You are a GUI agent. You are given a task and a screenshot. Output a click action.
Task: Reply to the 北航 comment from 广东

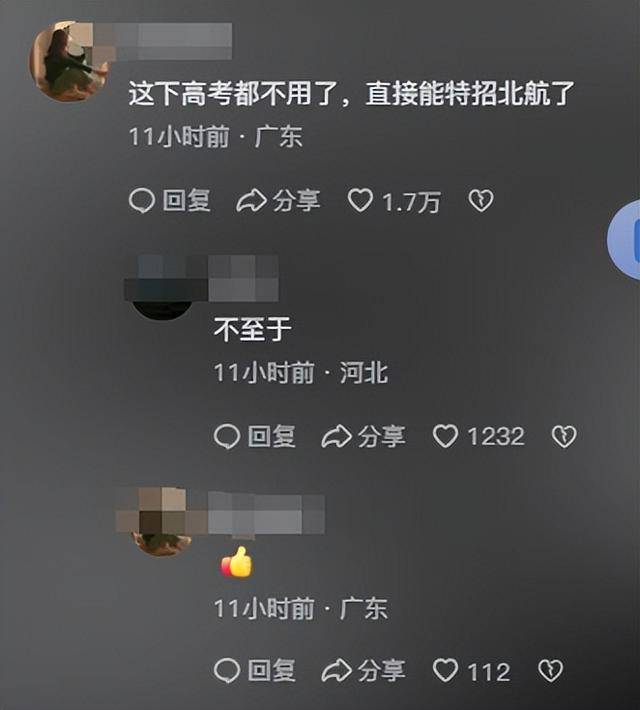(x=170, y=201)
